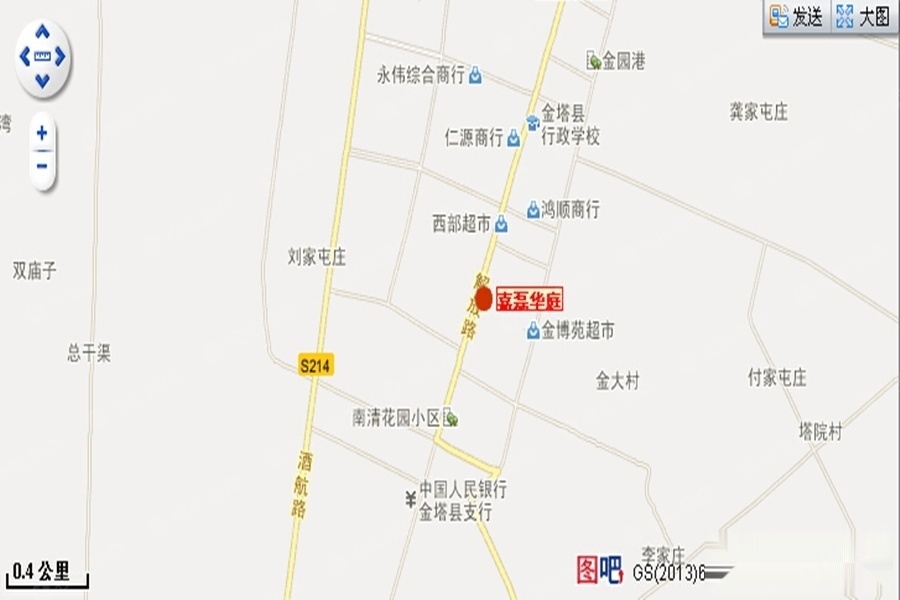Zoom out of the map
Image resolution: width=900 pixels, height=600 pixels.
[42, 166]
